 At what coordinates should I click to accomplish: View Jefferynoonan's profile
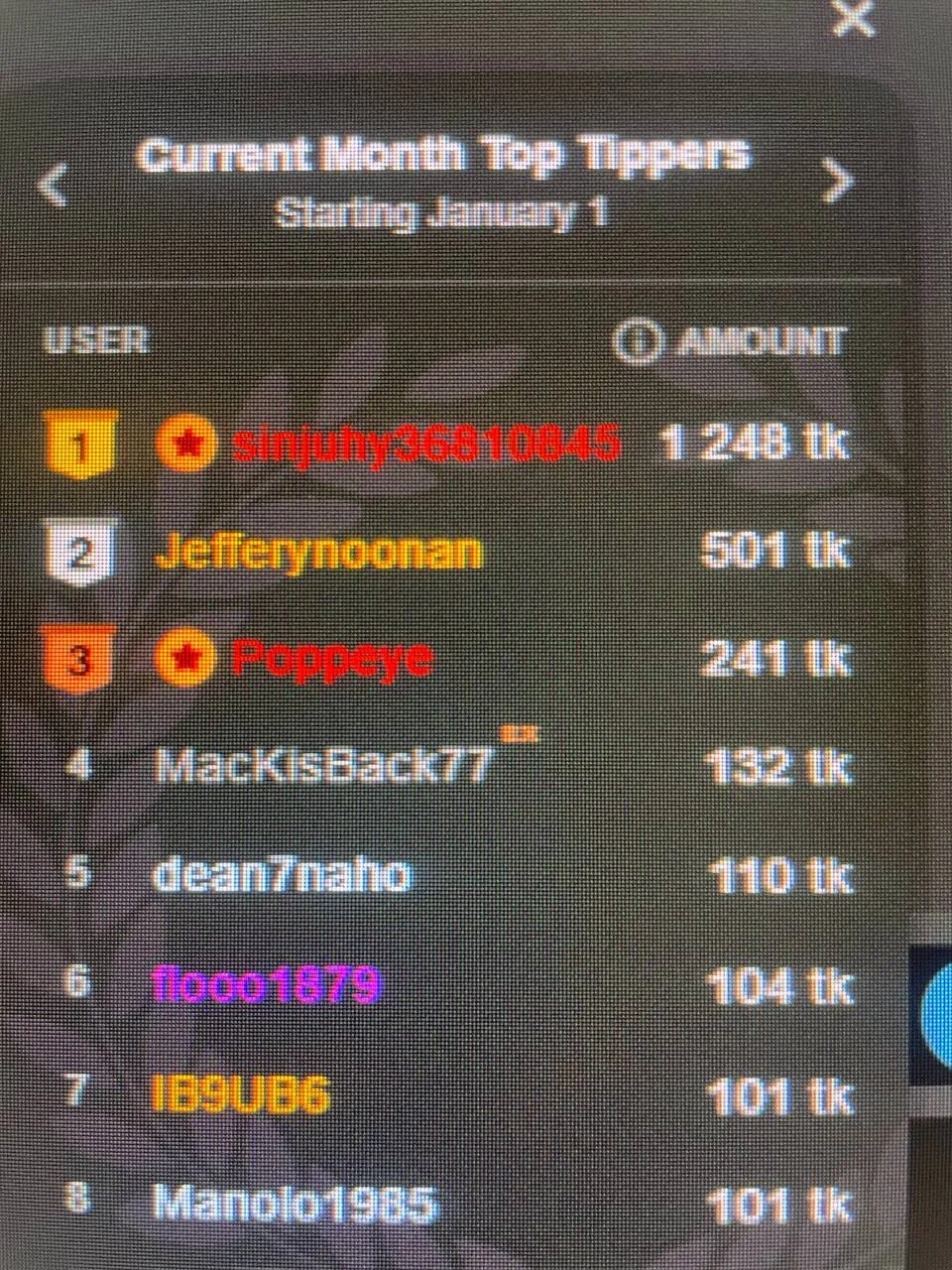[319, 553]
